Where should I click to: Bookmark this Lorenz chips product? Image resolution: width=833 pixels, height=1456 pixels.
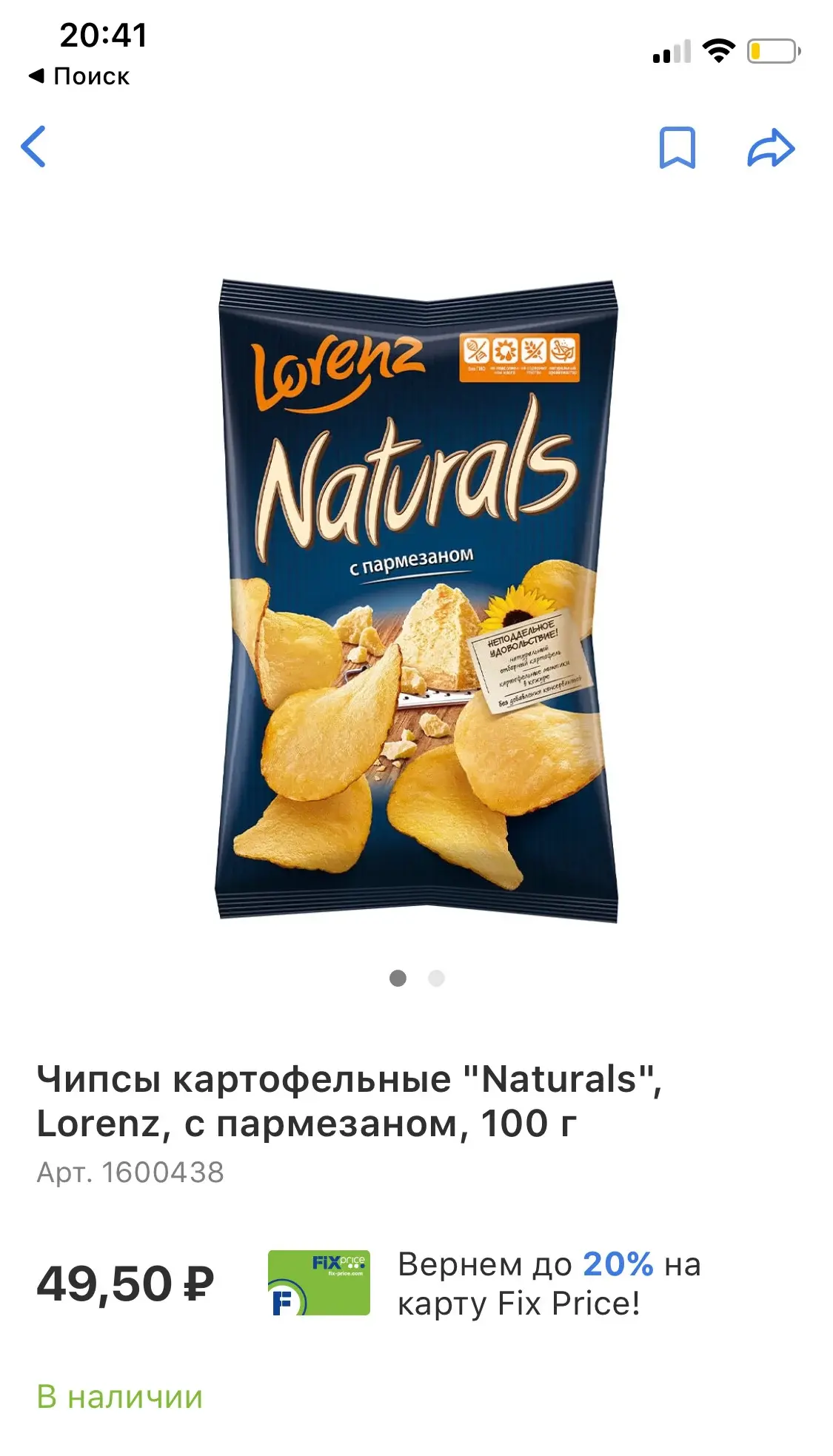click(x=677, y=147)
